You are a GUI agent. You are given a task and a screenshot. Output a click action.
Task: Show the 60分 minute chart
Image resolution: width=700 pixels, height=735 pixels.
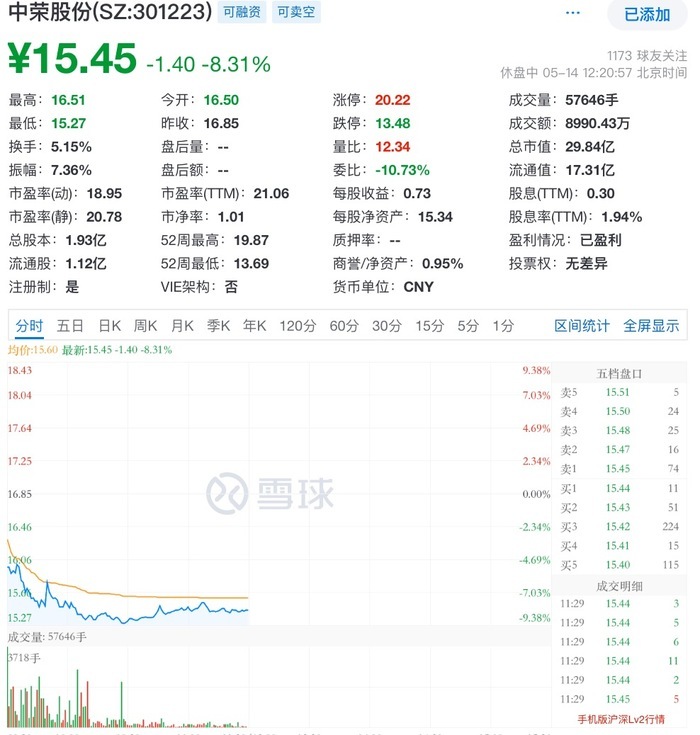343,325
